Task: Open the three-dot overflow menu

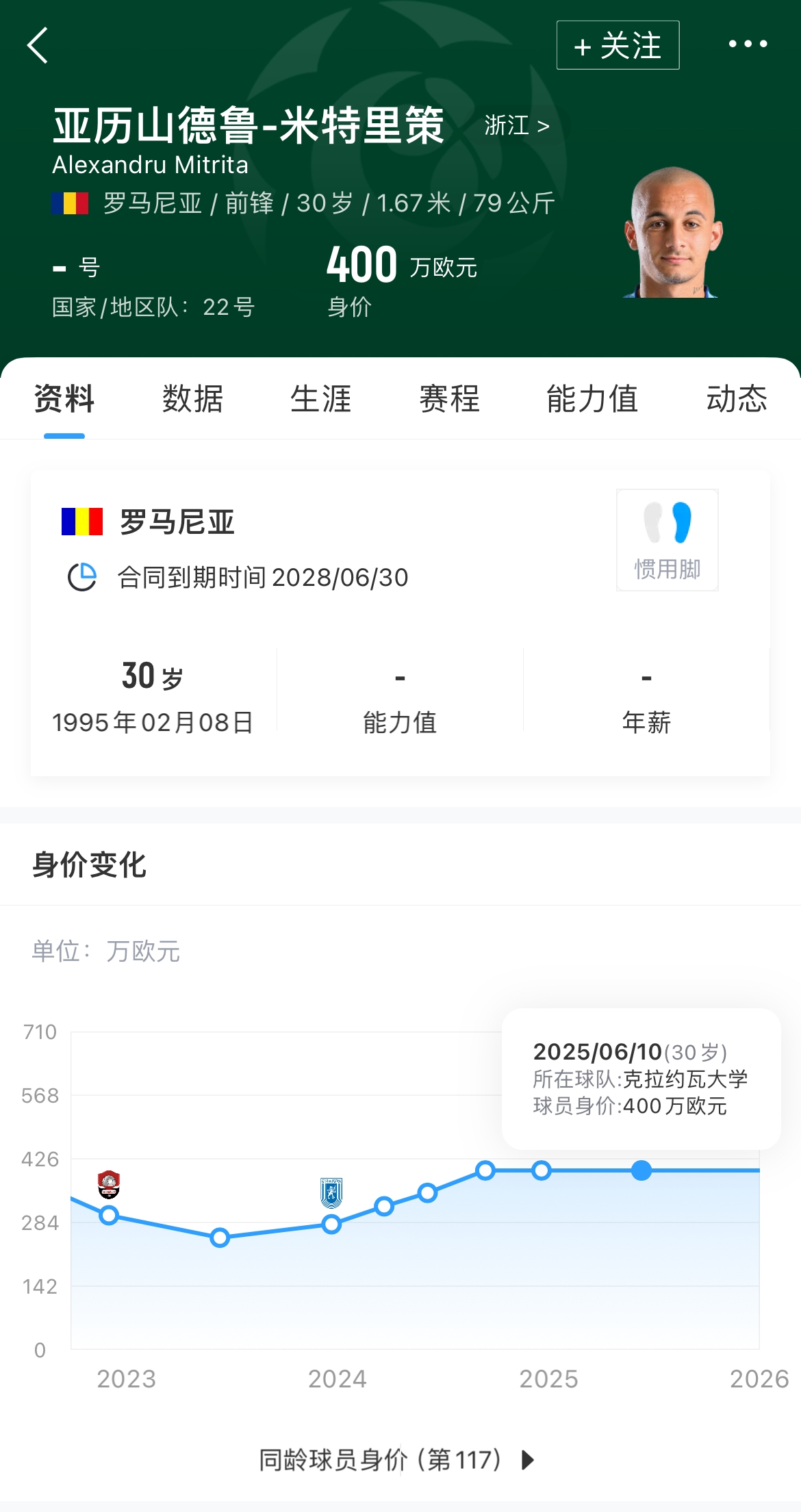Action: tap(748, 44)
